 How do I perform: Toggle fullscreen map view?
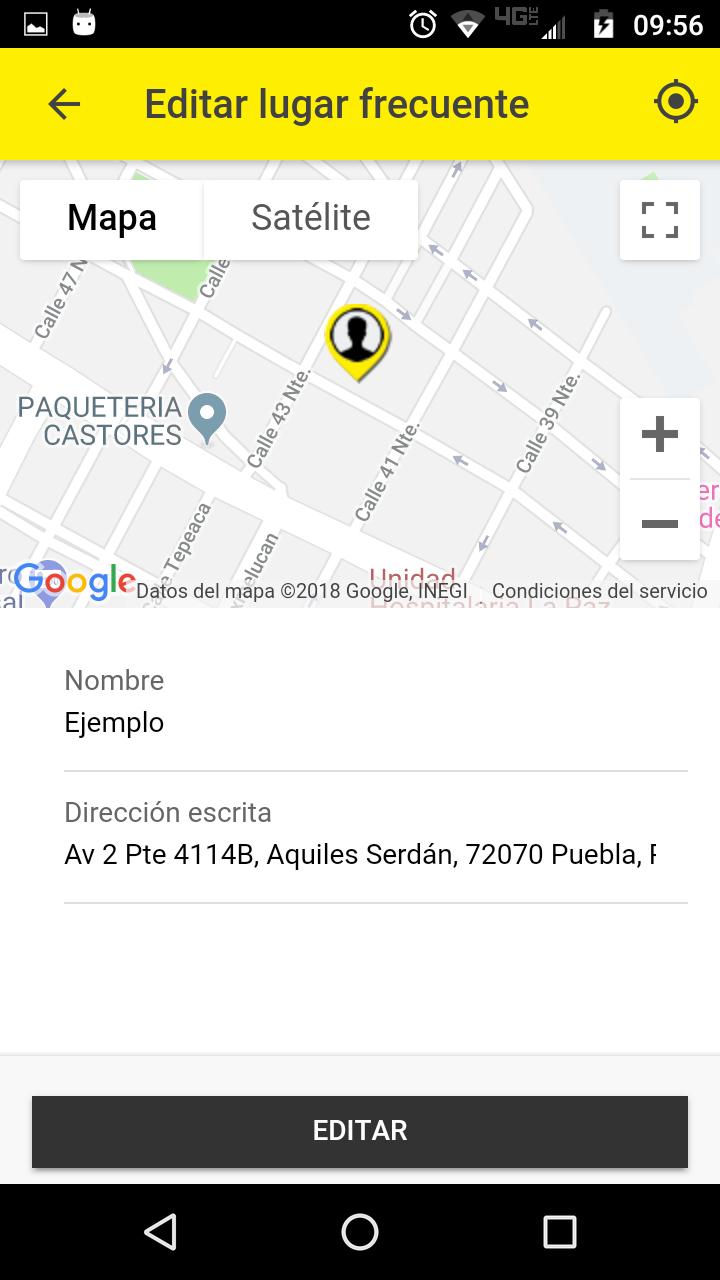click(x=659, y=220)
